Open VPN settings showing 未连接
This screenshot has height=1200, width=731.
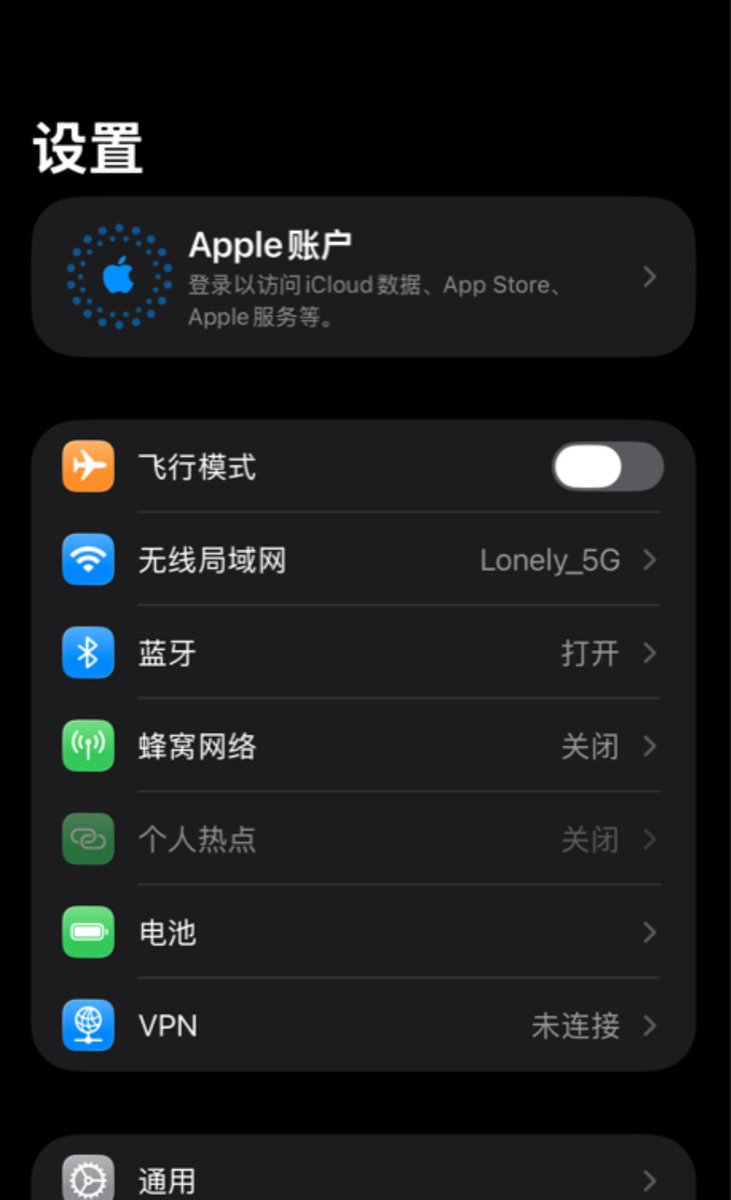point(365,1025)
